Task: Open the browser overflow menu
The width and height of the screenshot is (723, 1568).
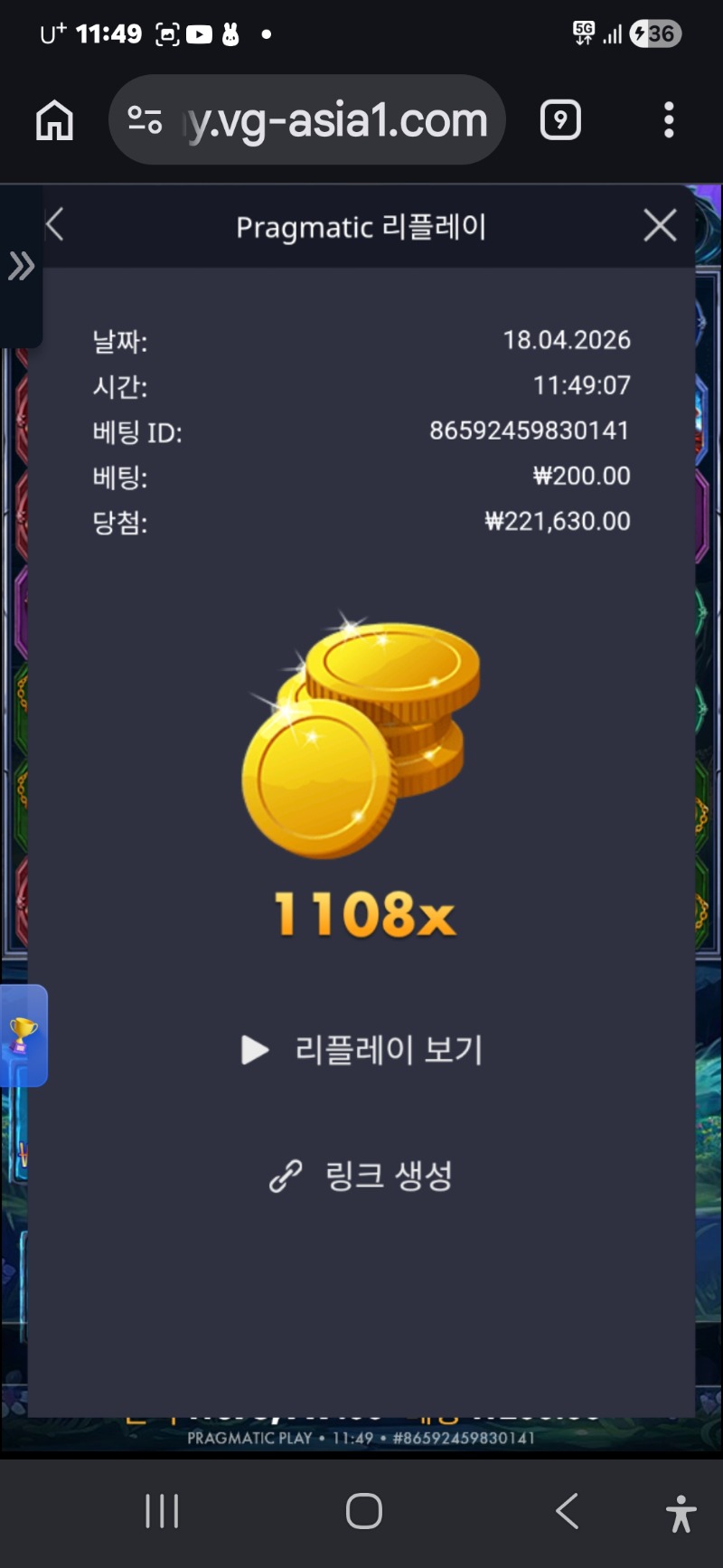Action: point(669,119)
